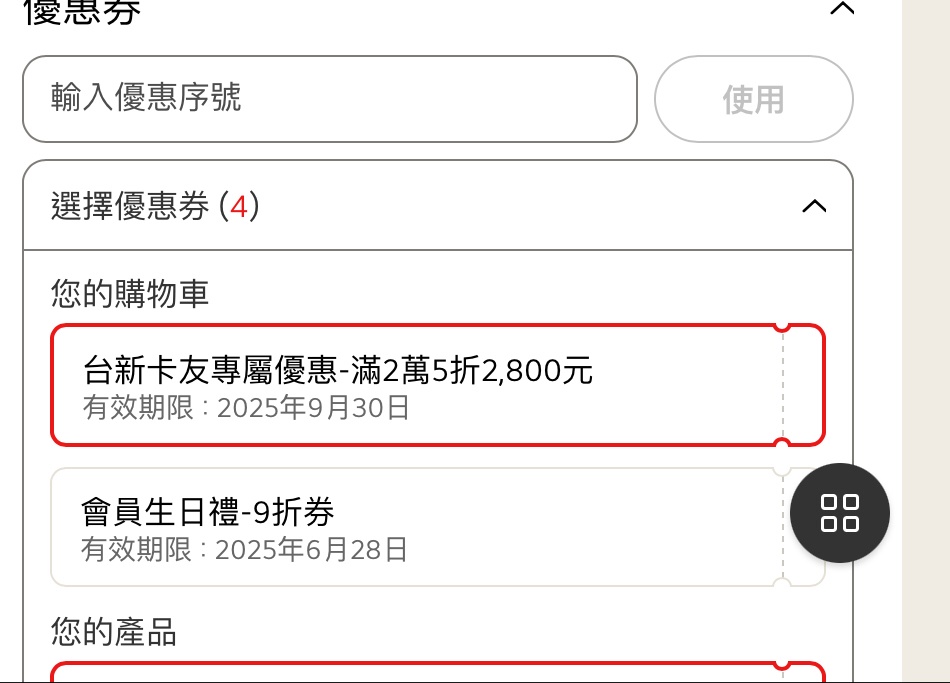Focus the 輸入優惠序號 field
This screenshot has height=683, width=950.
point(329,98)
